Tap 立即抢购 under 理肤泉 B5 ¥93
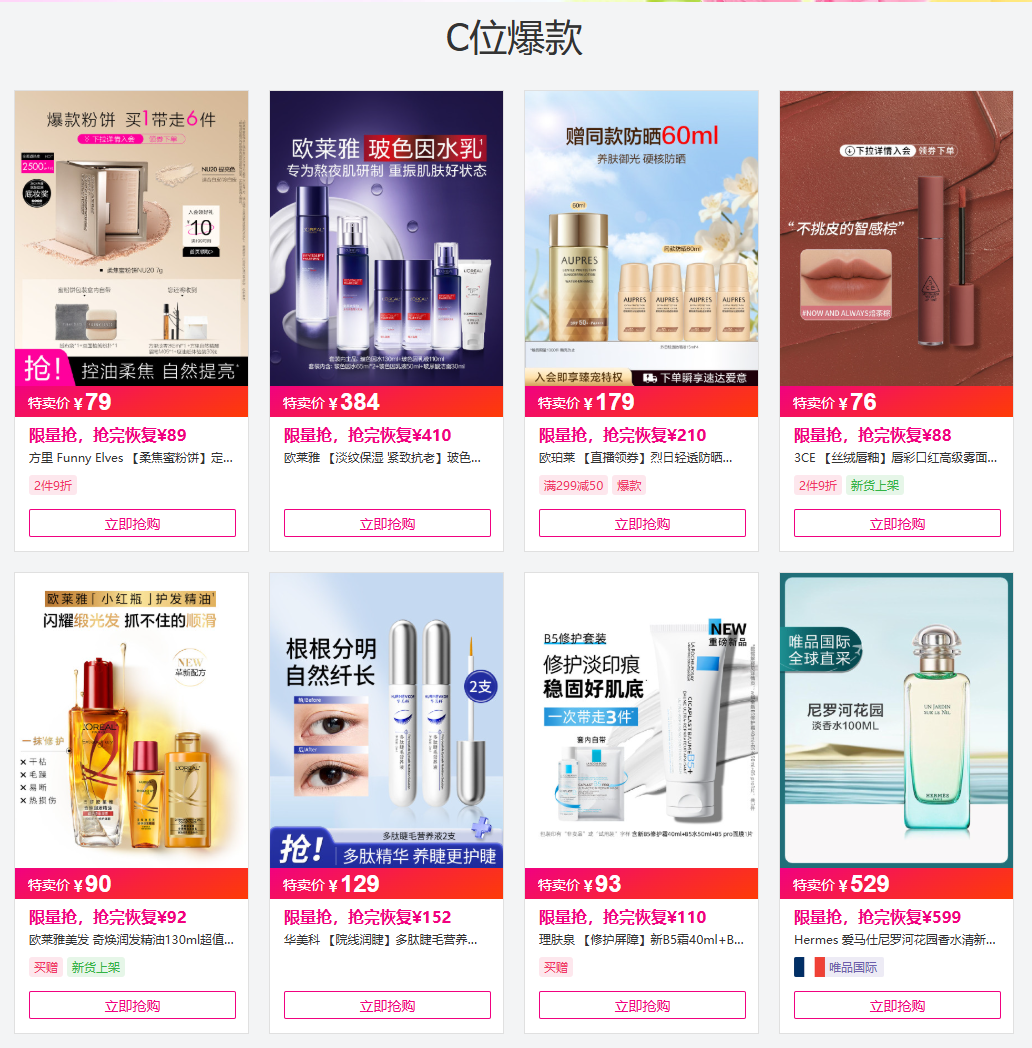This screenshot has height=1048, width=1032. tap(642, 1005)
